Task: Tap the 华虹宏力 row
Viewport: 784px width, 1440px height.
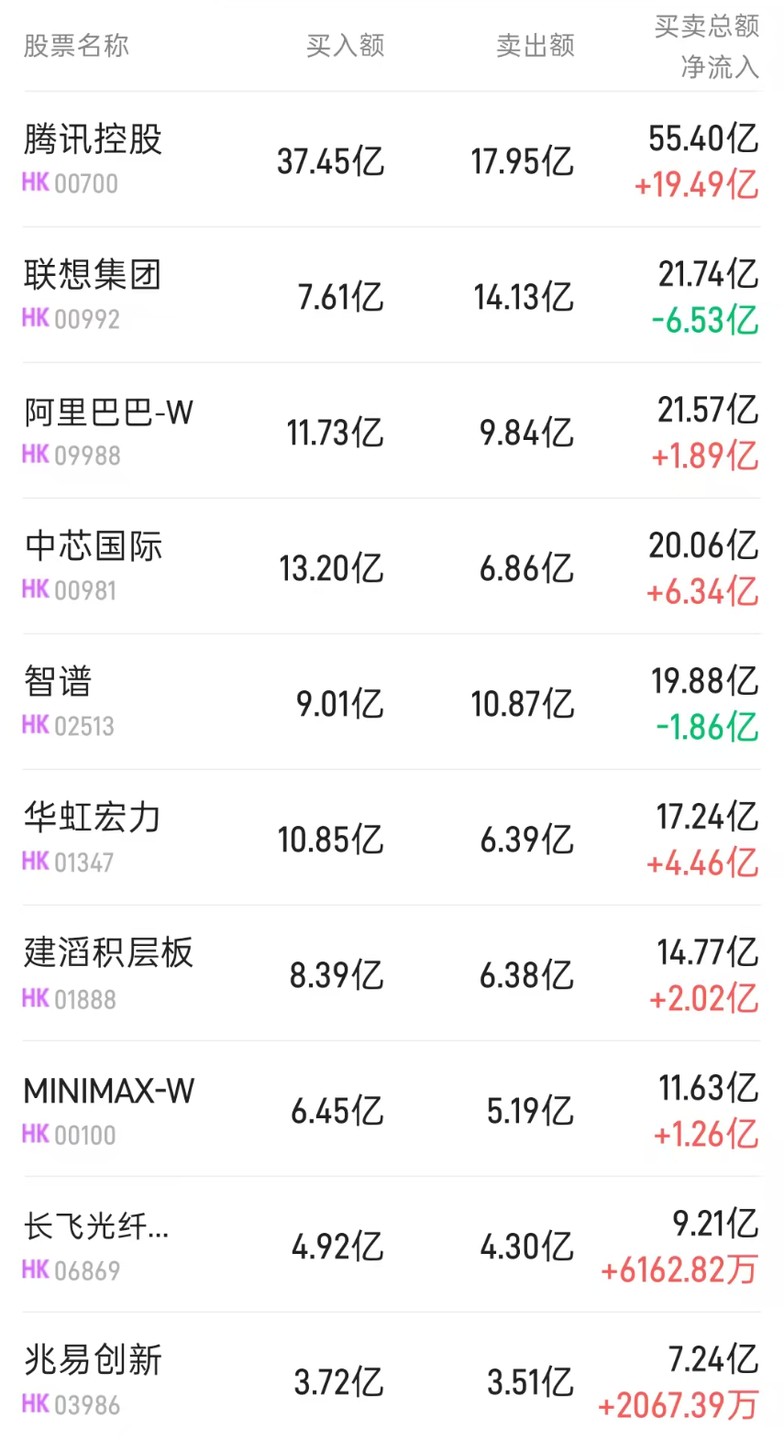Action: 392,839
